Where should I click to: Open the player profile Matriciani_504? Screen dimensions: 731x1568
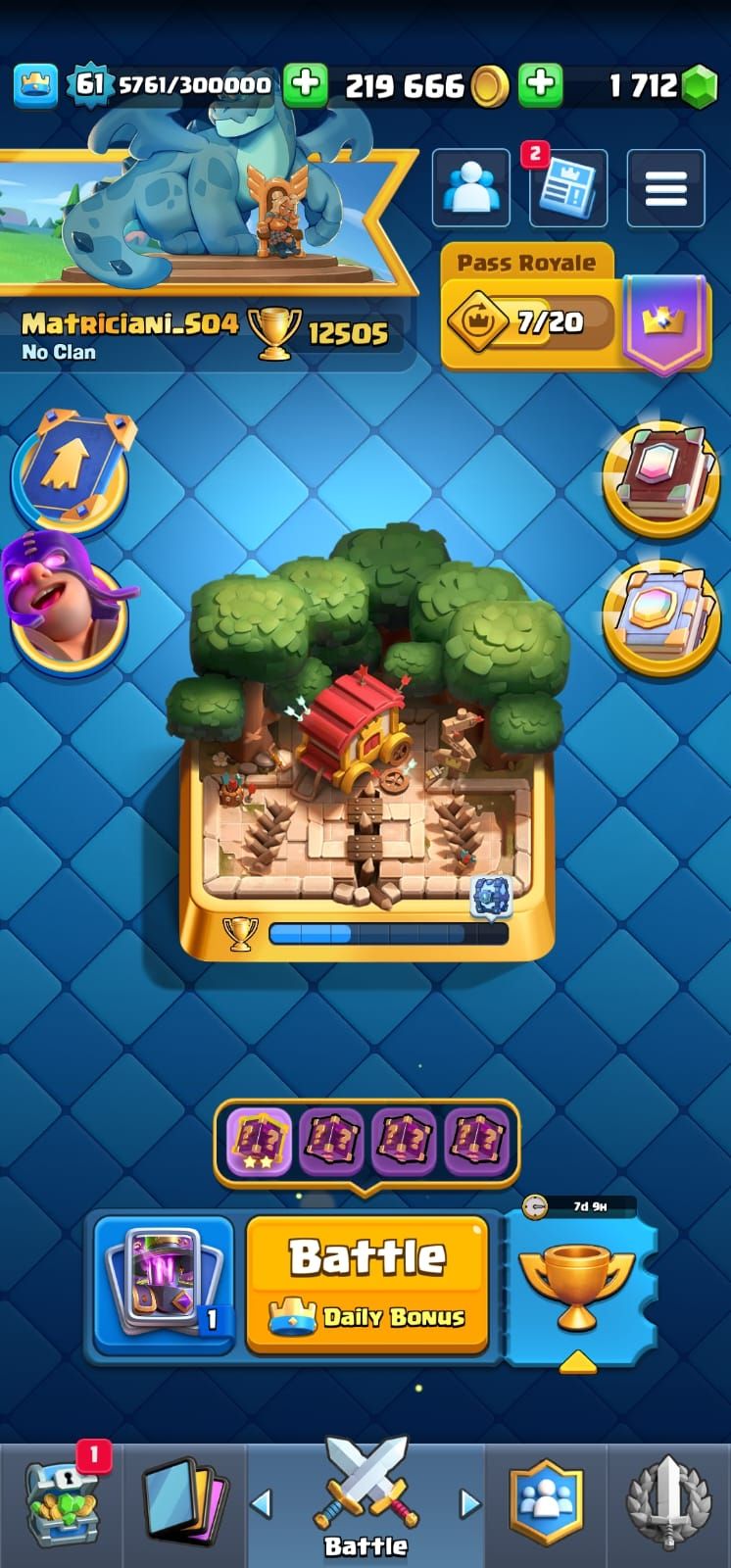click(x=129, y=324)
